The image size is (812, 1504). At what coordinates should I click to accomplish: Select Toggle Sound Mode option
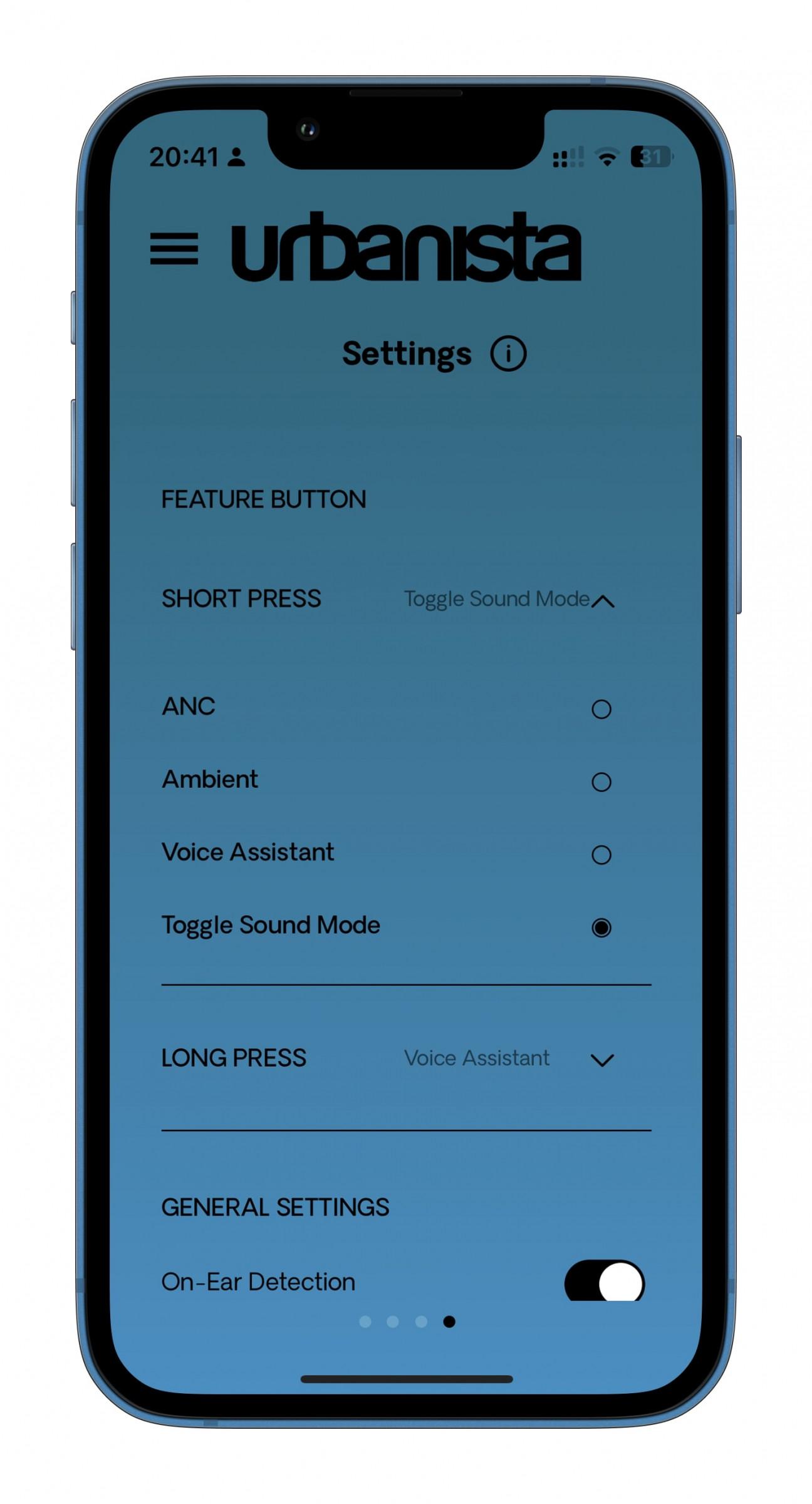(601, 927)
